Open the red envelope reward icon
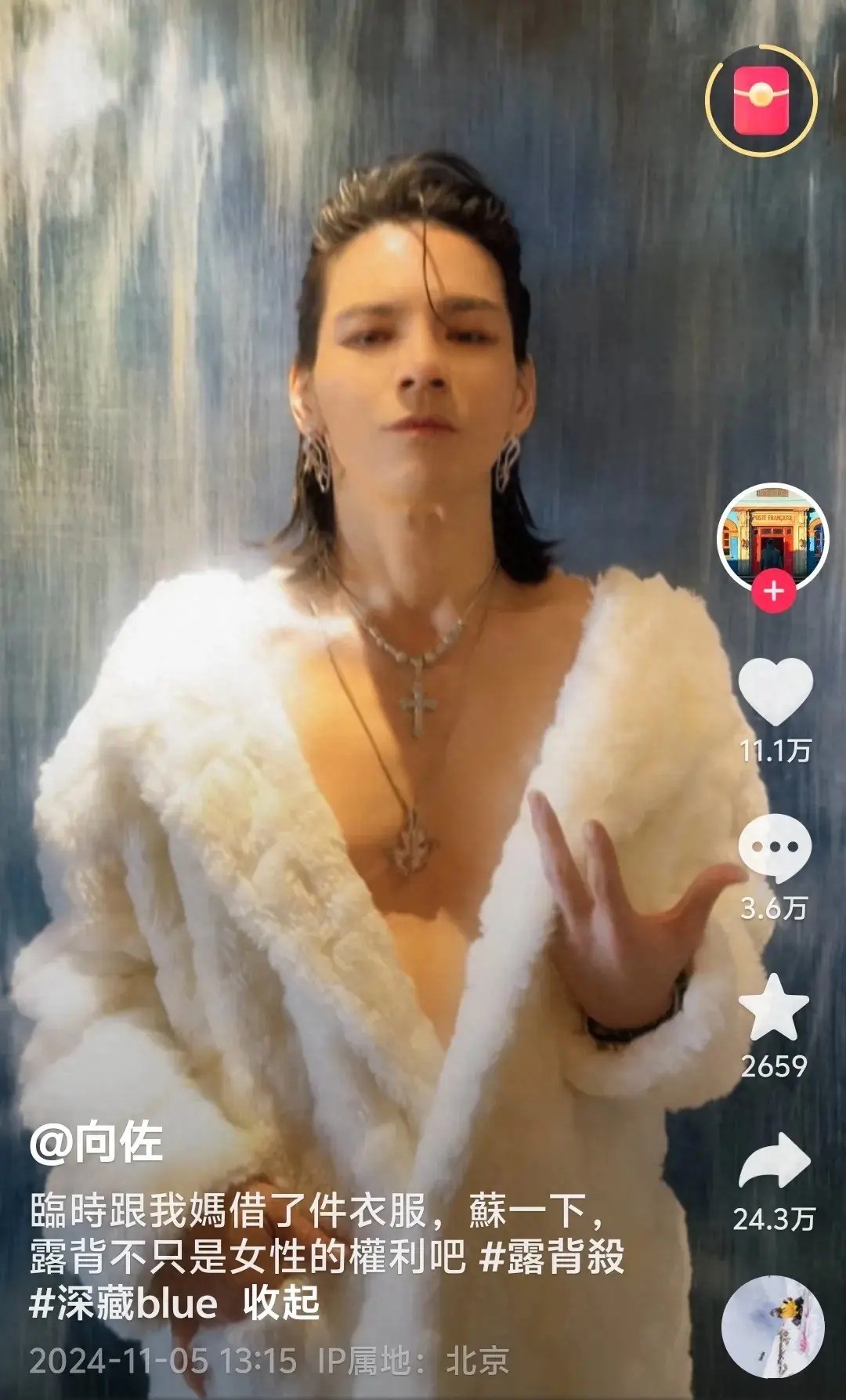This screenshot has width=846, height=1400. (x=761, y=101)
